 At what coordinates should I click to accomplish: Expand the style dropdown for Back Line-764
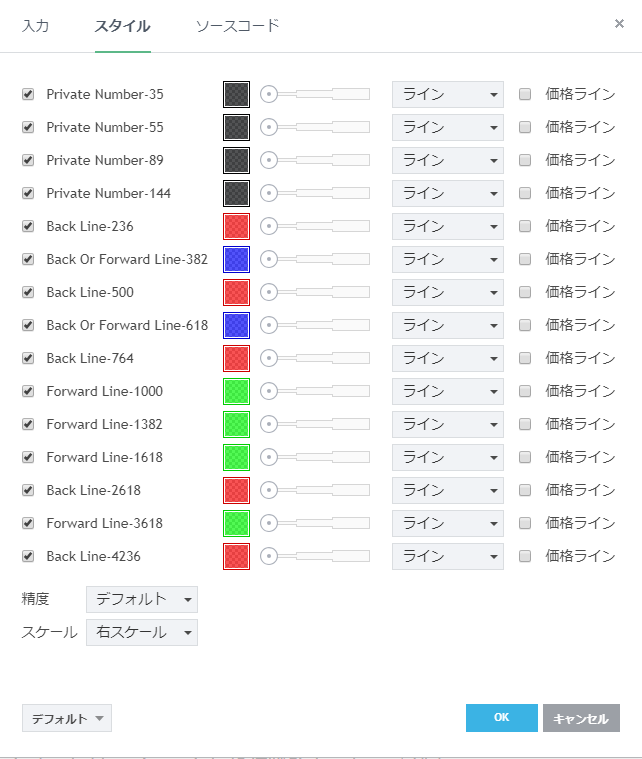(x=447, y=359)
